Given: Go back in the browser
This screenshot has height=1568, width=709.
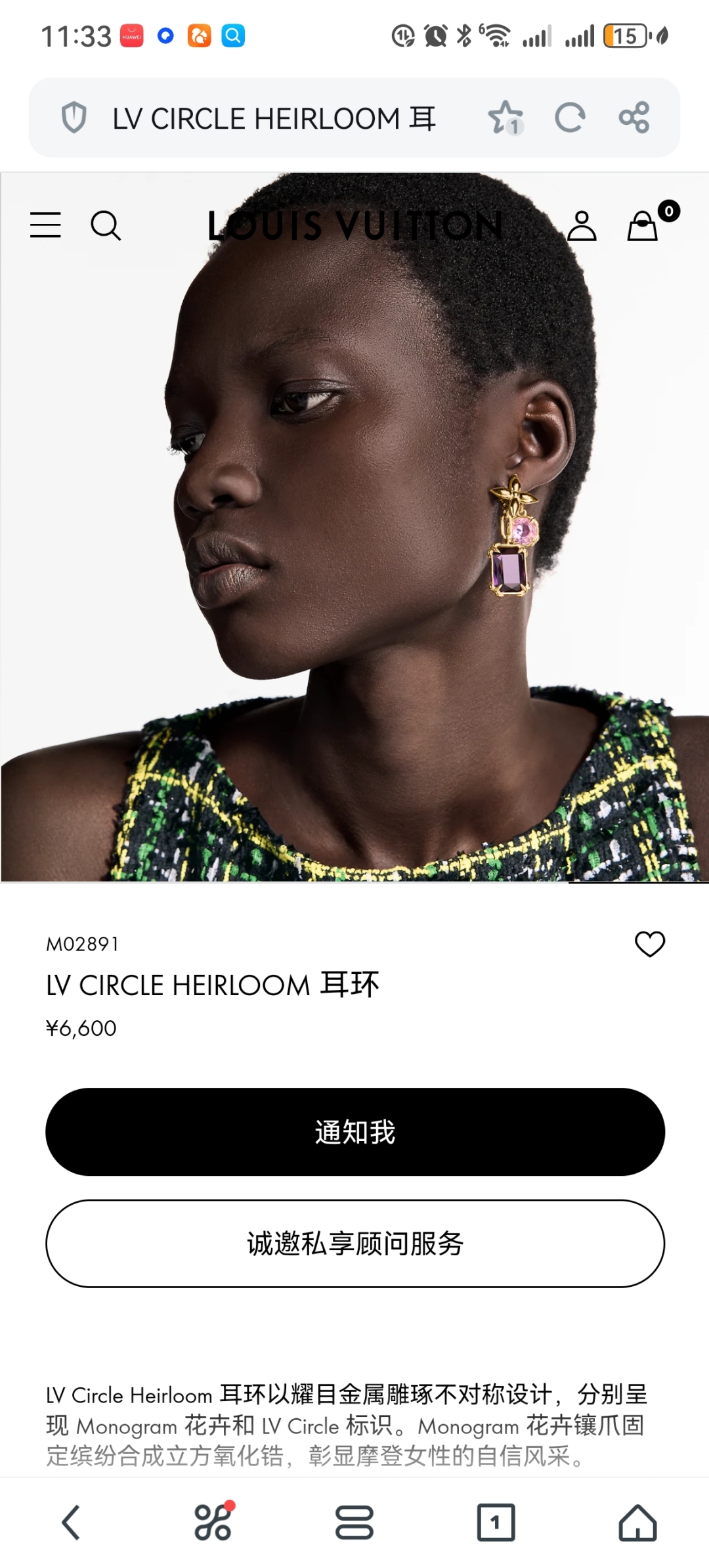Looking at the screenshot, I should coord(71,1522).
